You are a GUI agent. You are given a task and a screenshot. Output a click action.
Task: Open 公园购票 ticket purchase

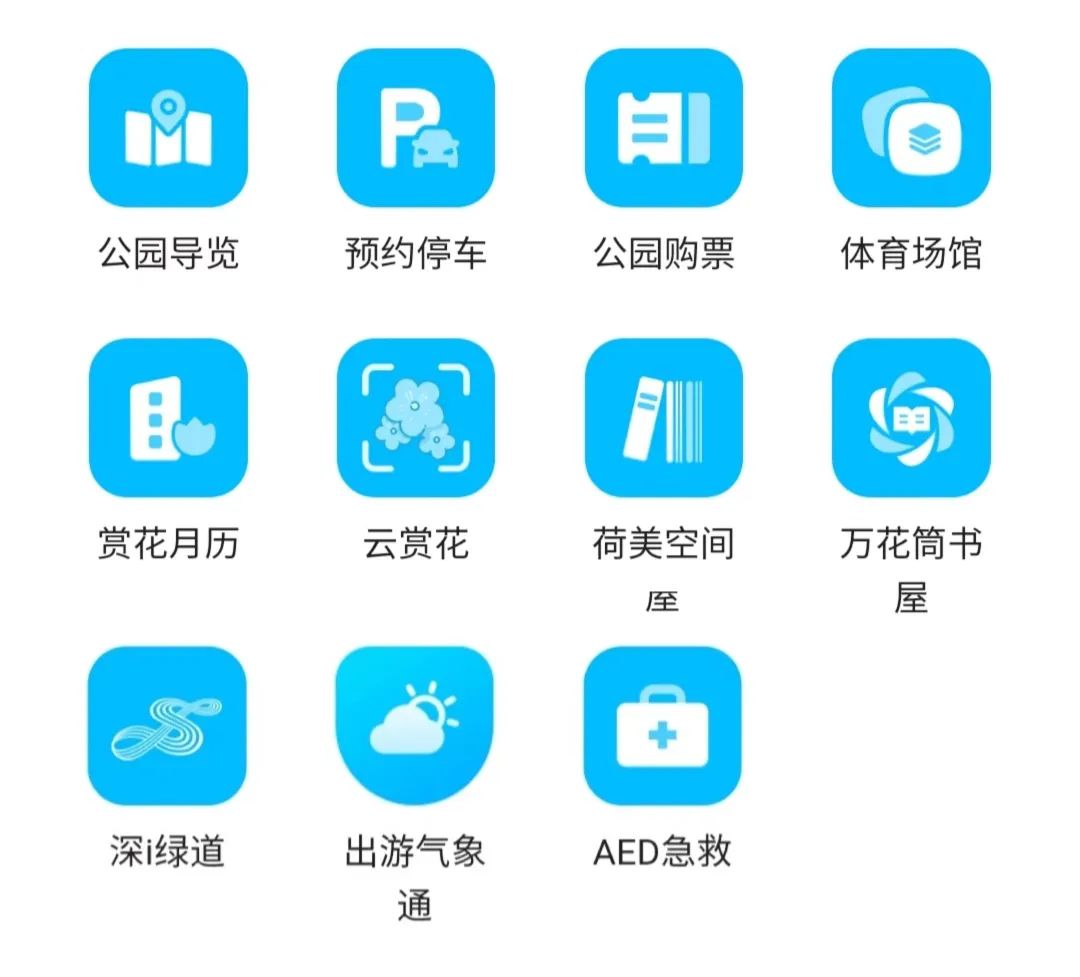(x=663, y=128)
